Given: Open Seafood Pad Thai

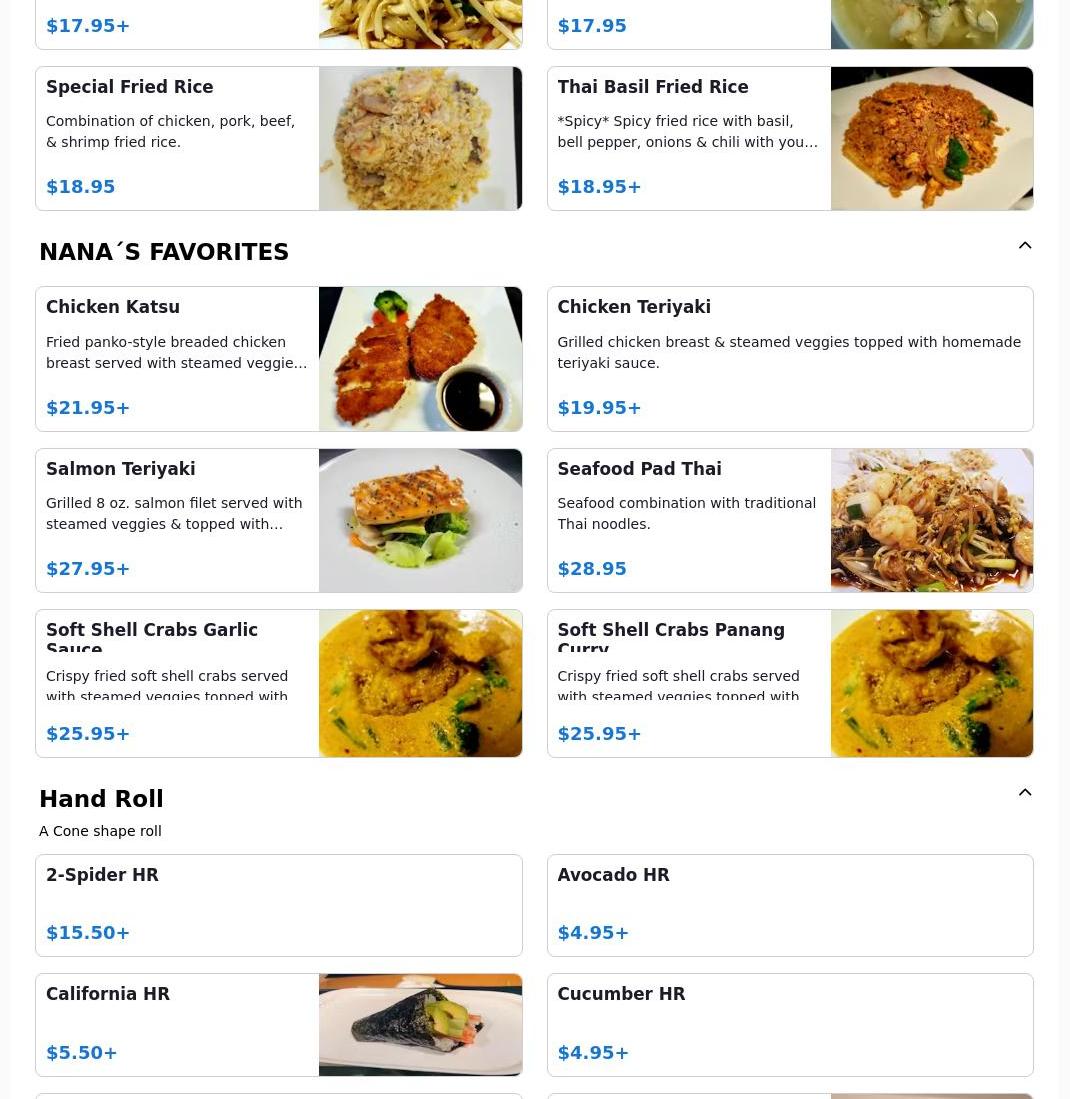Looking at the screenshot, I should point(789,520).
